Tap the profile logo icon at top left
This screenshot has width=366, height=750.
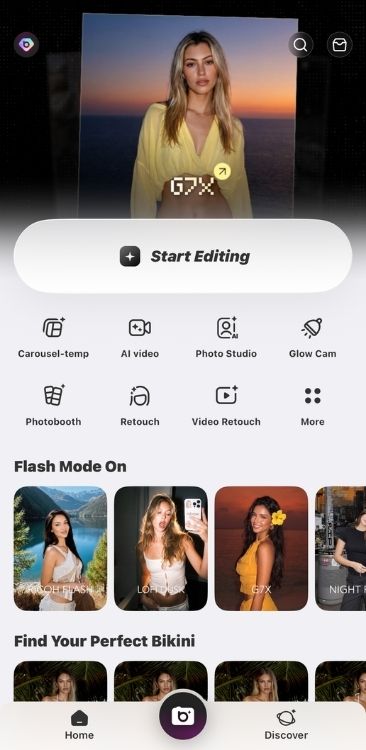[26, 45]
